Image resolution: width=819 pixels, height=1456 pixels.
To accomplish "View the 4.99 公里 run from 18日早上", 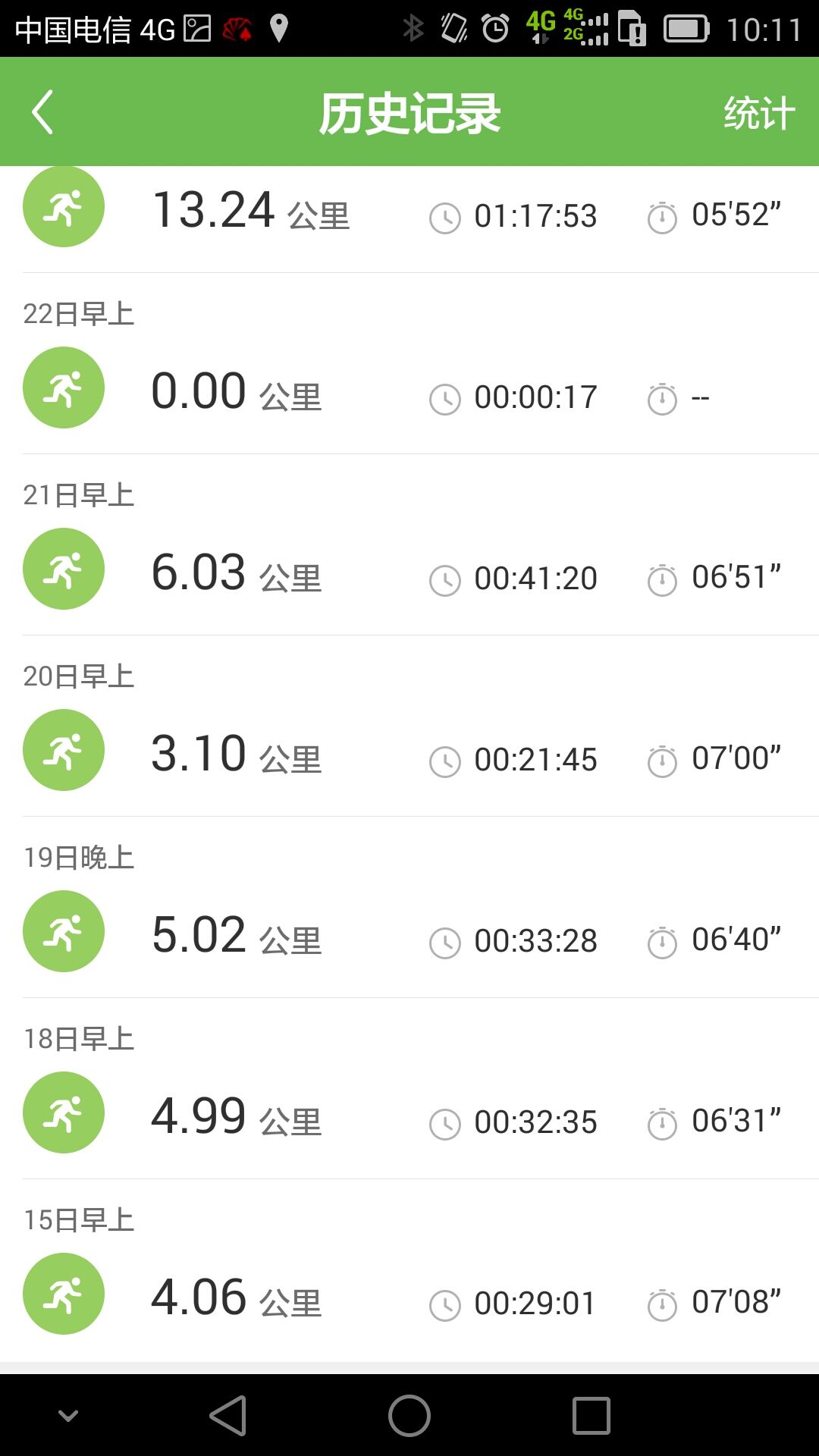I will tap(409, 1118).
